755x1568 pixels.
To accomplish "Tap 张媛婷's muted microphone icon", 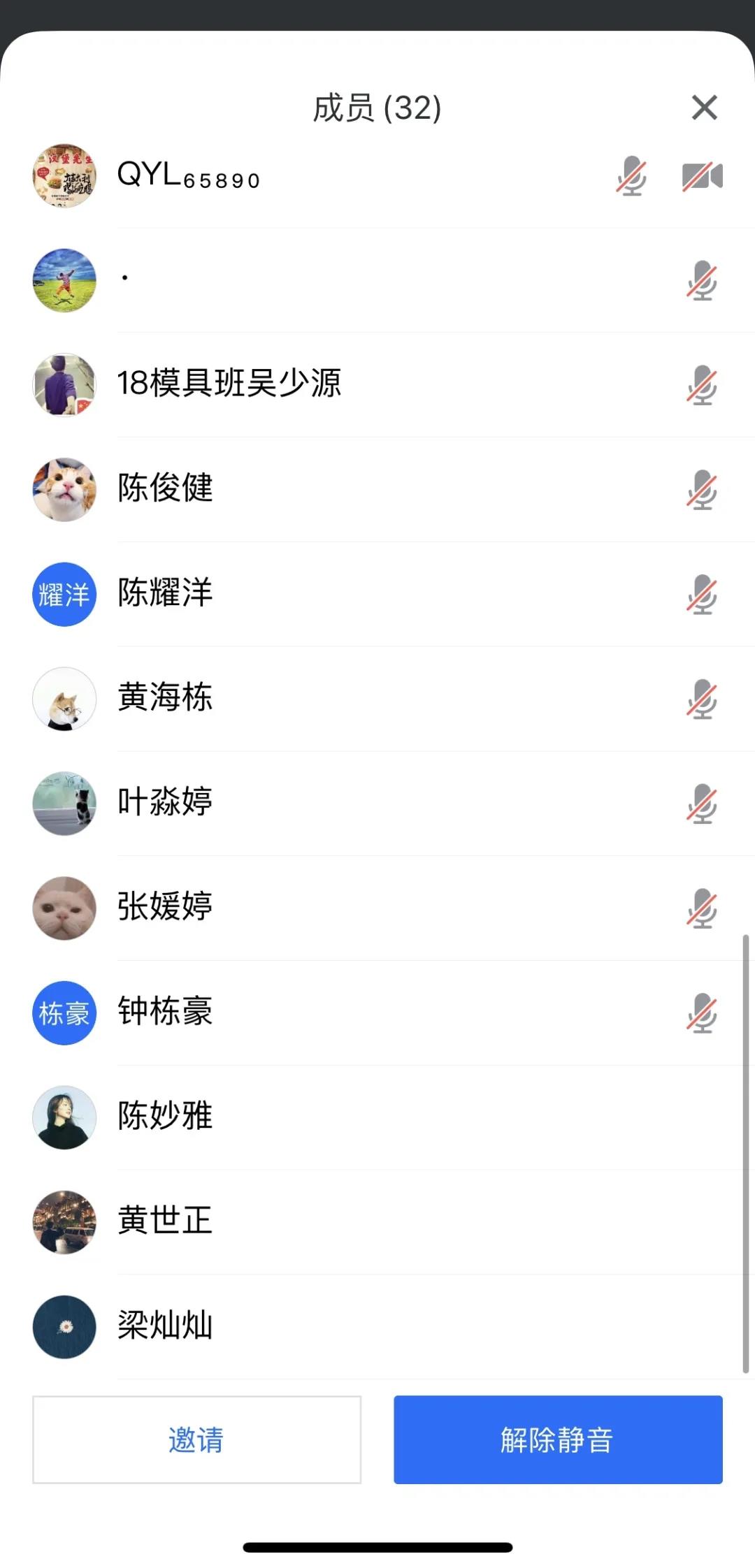I will pos(701,908).
